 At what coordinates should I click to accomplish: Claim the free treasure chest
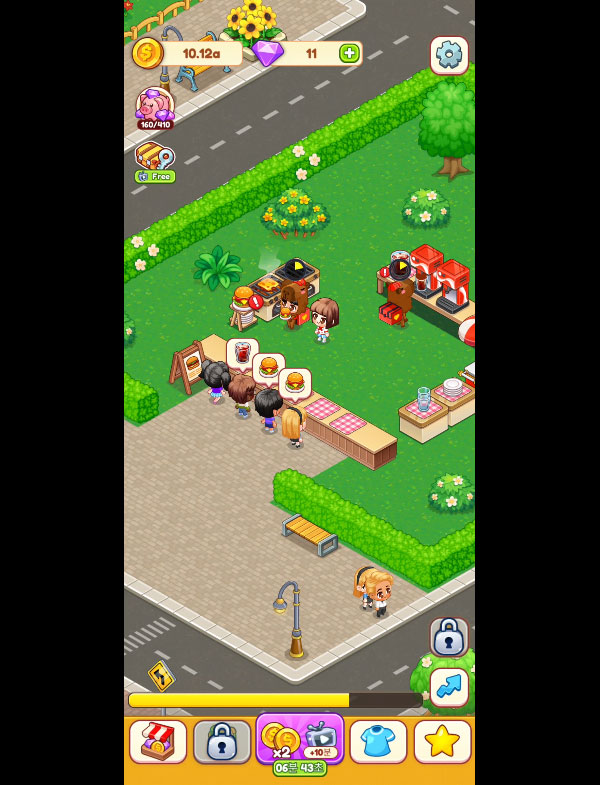point(154,161)
